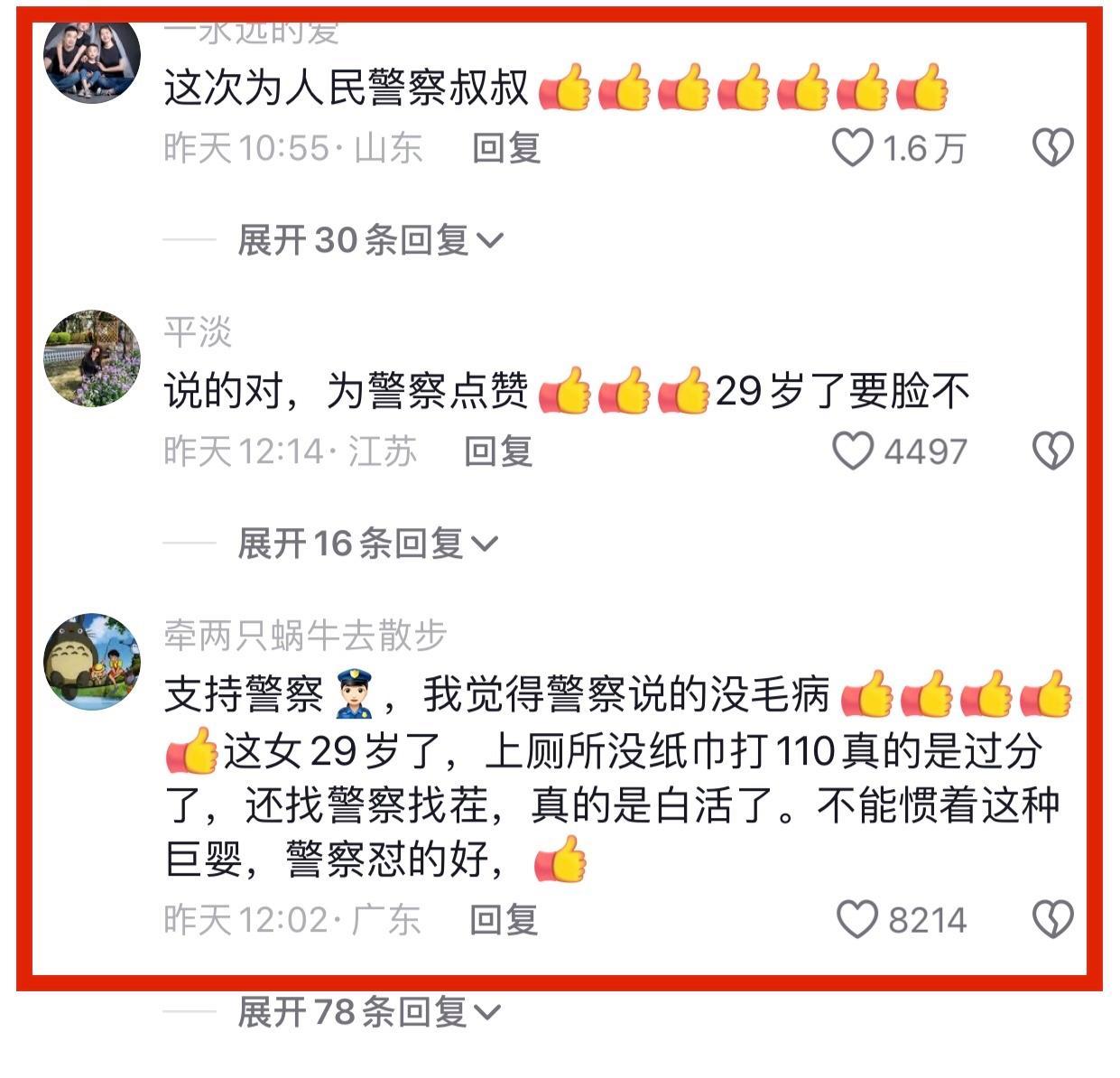Open 平淡's profile avatar
The height and width of the screenshot is (1078, 1120).
[x=92, y=358]
